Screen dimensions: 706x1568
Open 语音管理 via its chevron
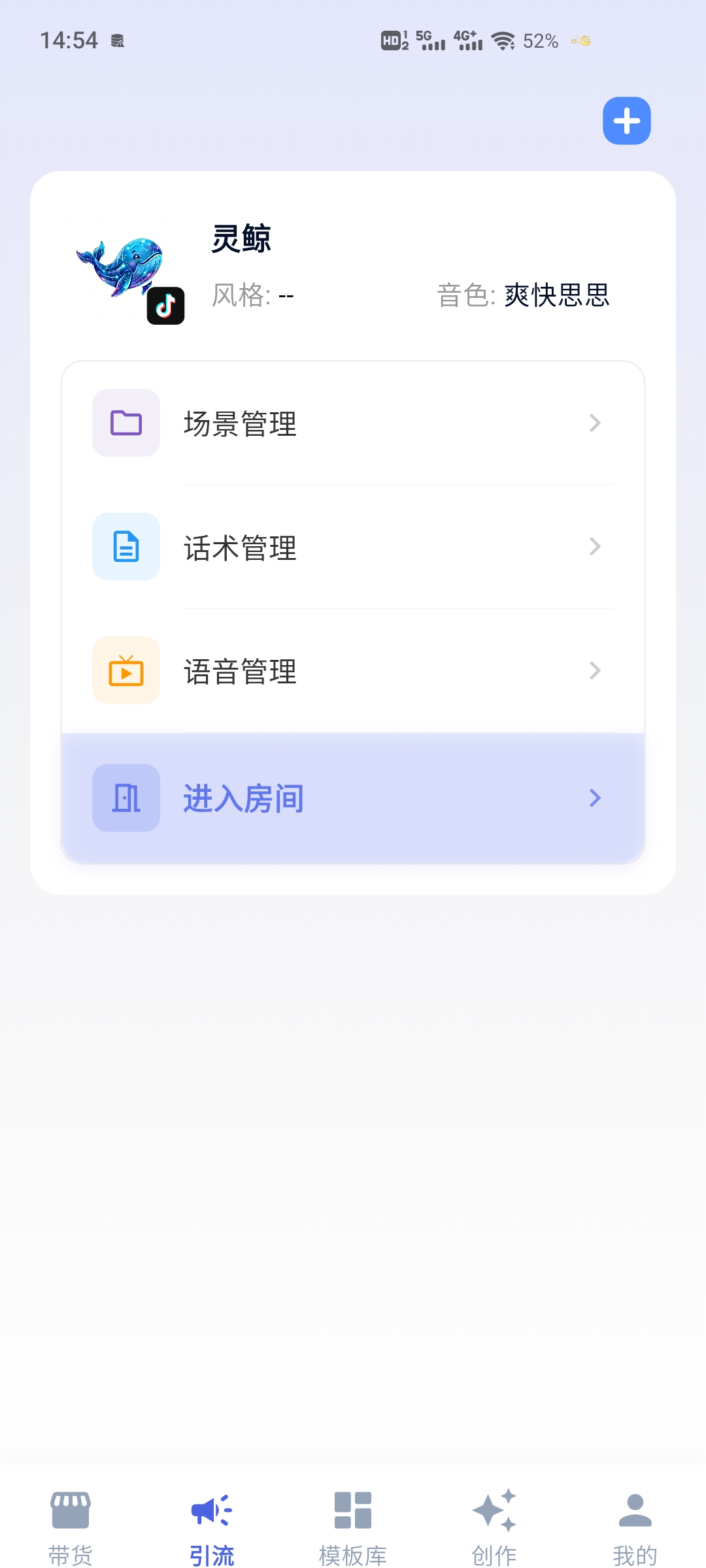pyautogui.click(x=595, y=670)
